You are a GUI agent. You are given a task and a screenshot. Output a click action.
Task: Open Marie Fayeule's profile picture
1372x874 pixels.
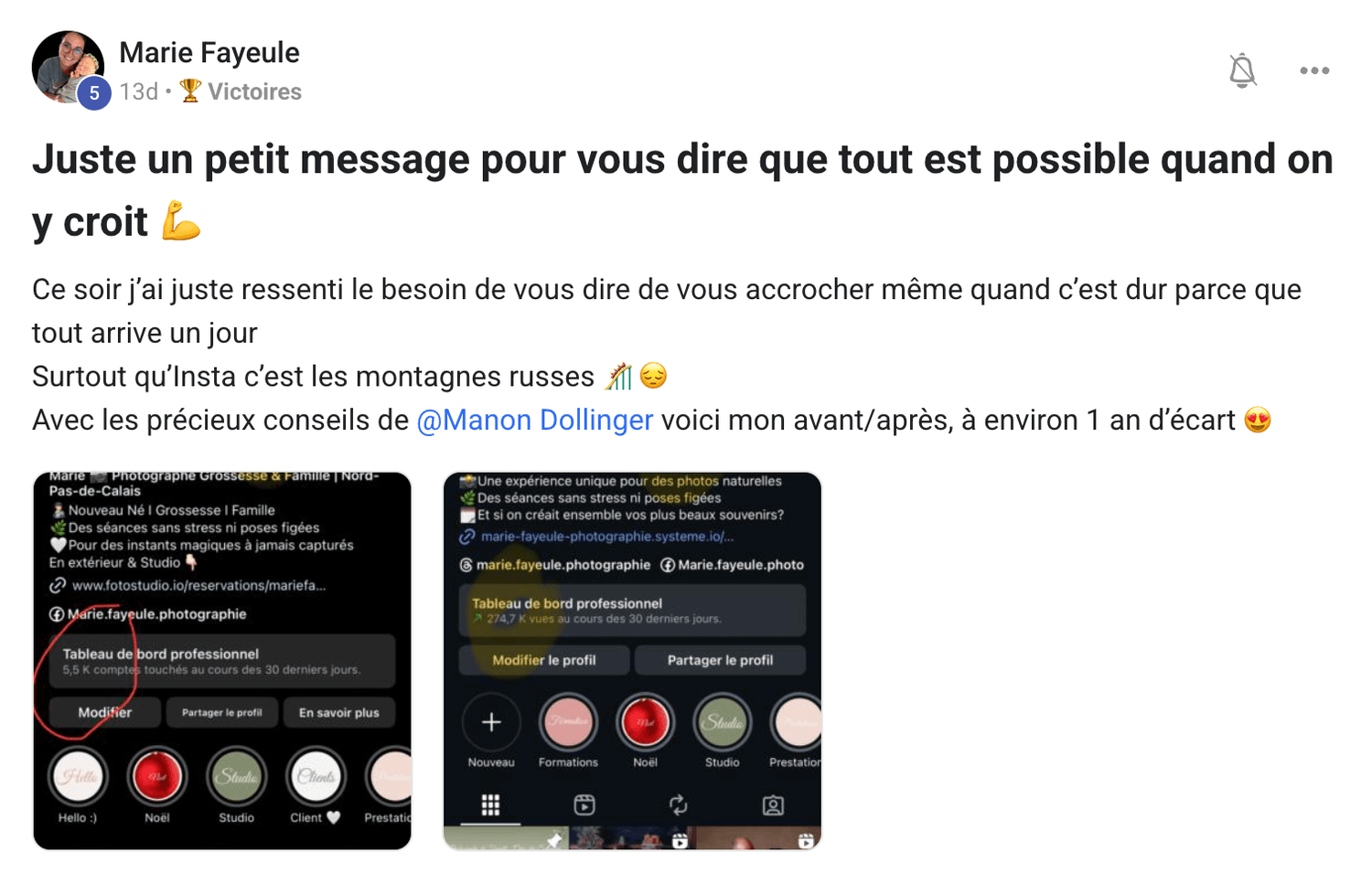pyautogui.click(x=67, y=66)
